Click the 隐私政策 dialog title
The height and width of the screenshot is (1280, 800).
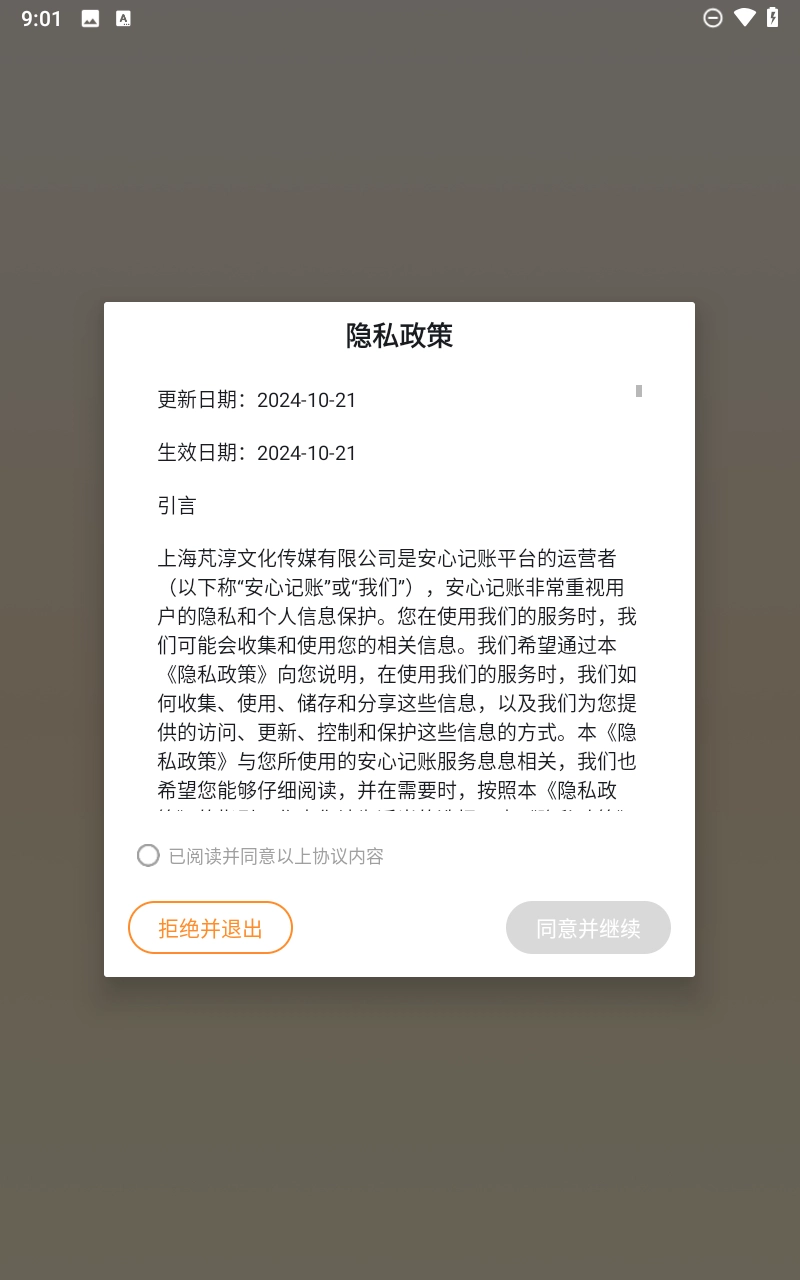[399, 337]
